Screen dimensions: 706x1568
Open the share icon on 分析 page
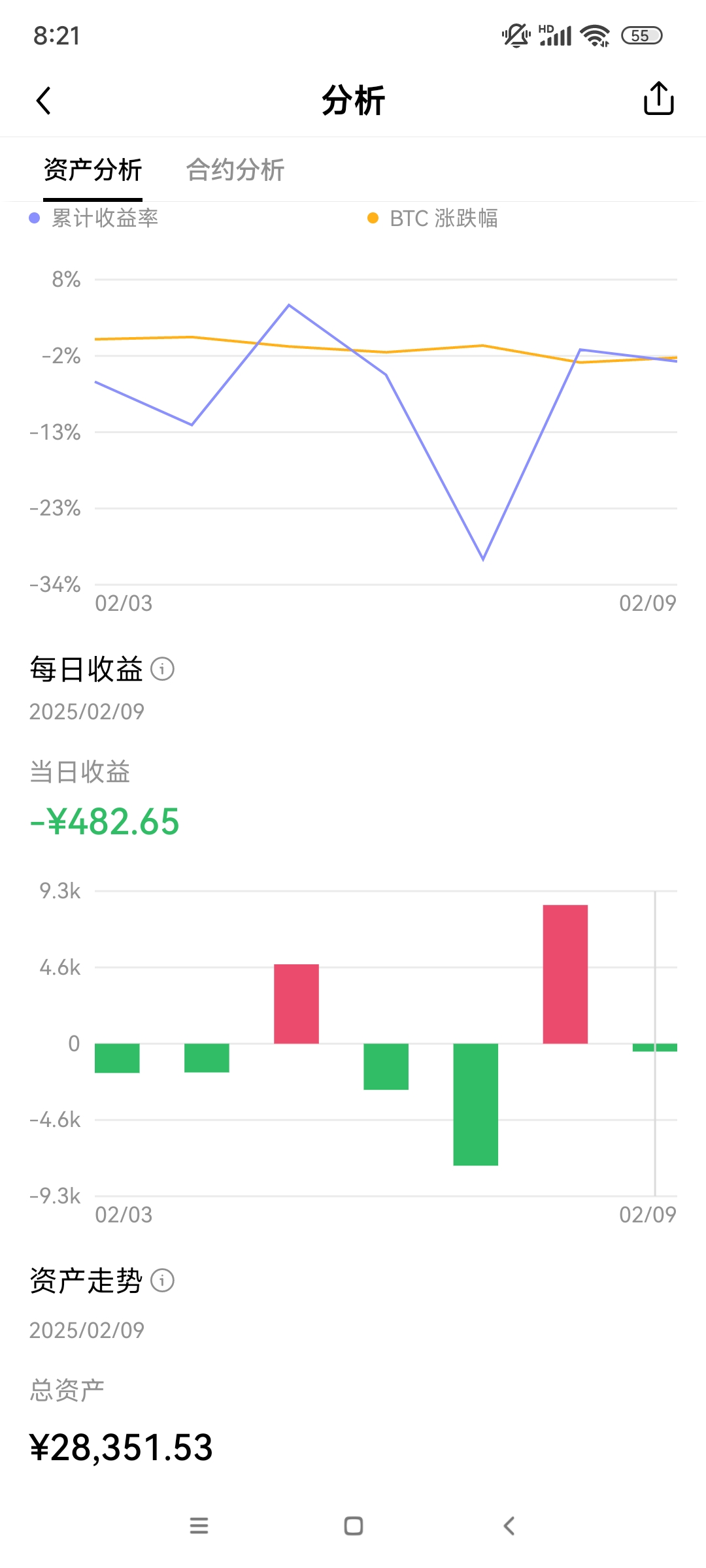[658, 99]
